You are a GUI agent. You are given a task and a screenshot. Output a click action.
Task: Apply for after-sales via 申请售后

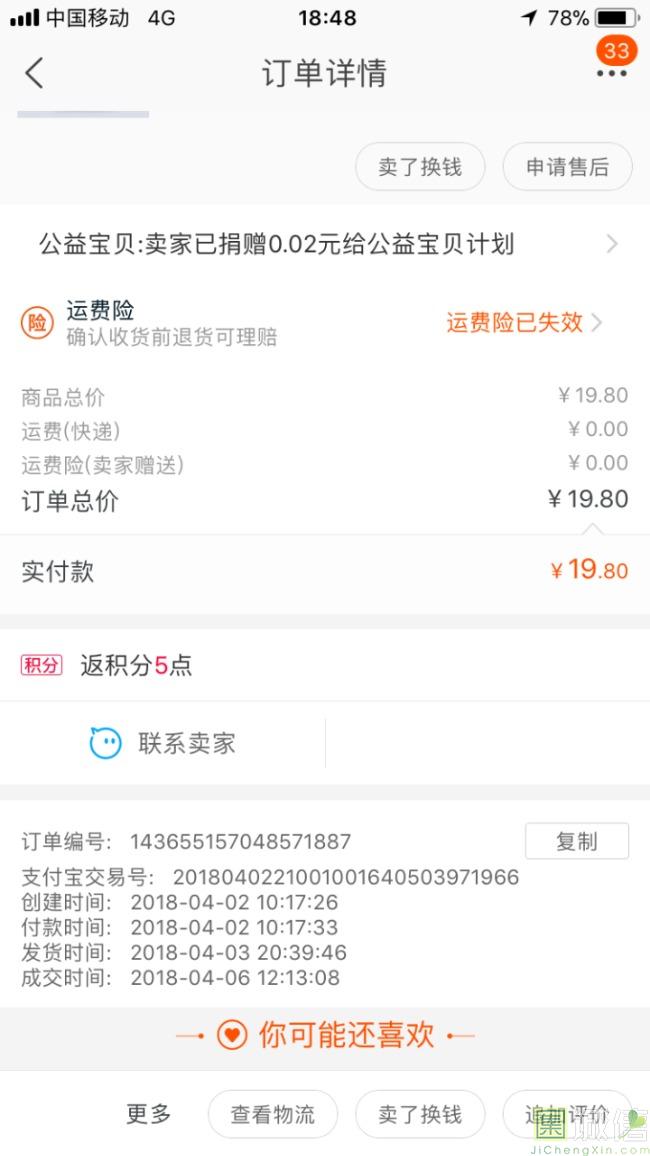pos(567,167)
